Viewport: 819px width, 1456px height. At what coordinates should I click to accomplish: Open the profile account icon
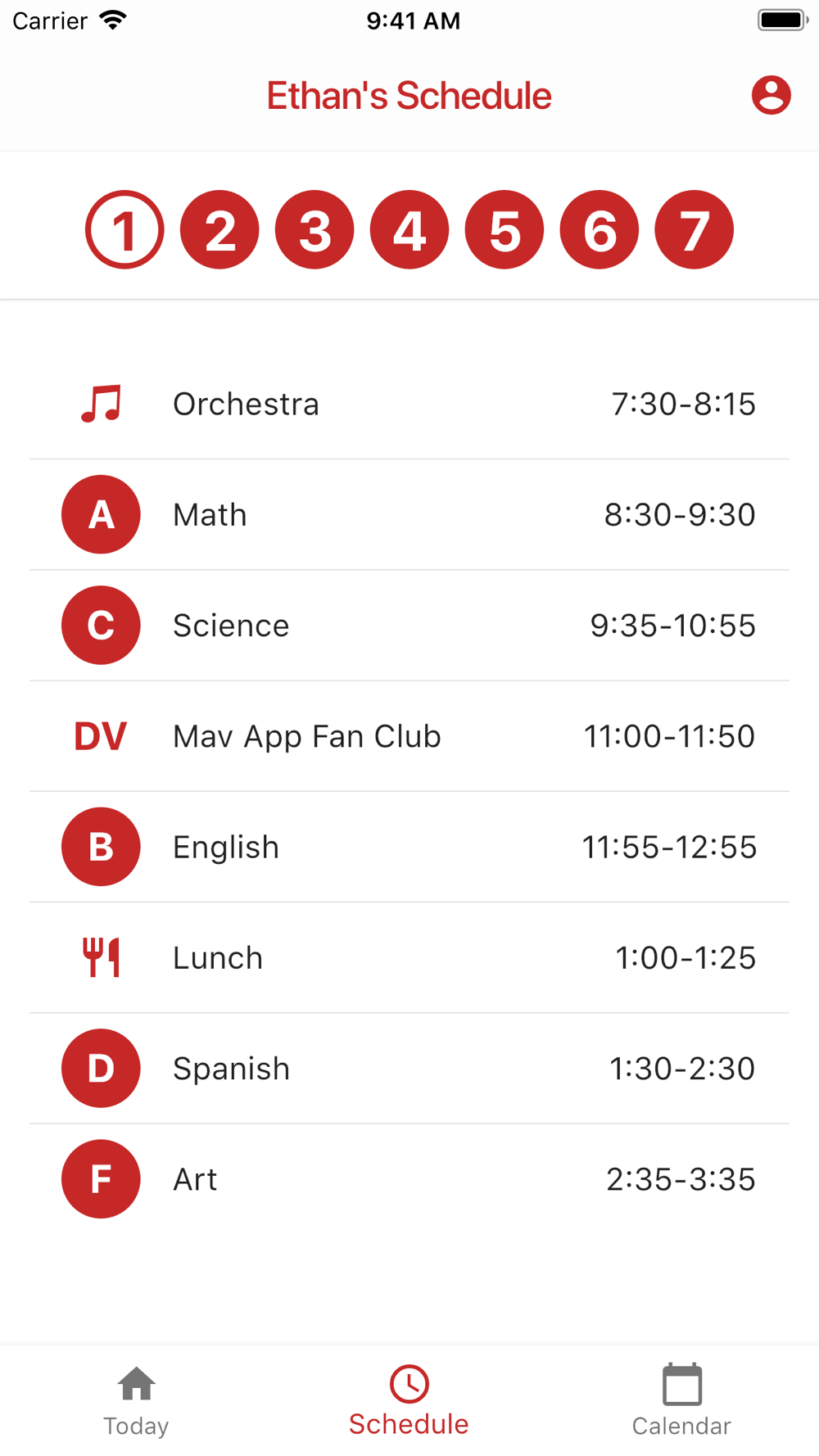click(771, 96)
